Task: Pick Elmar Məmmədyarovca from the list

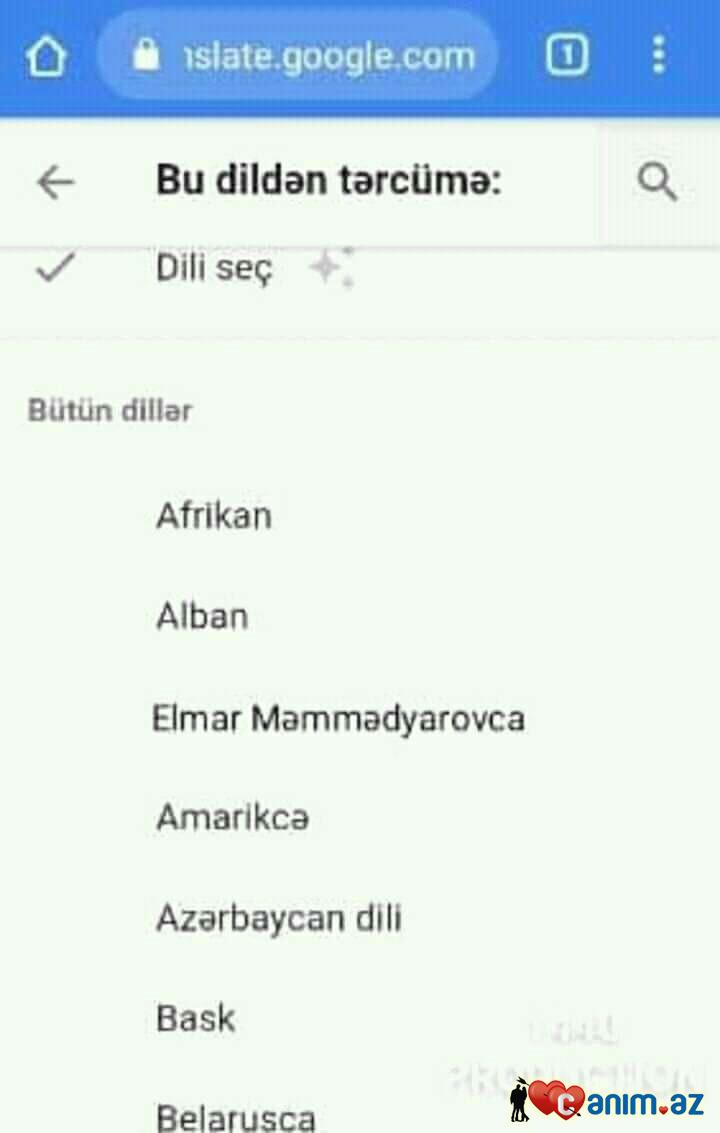Action: tap(338, 718)
